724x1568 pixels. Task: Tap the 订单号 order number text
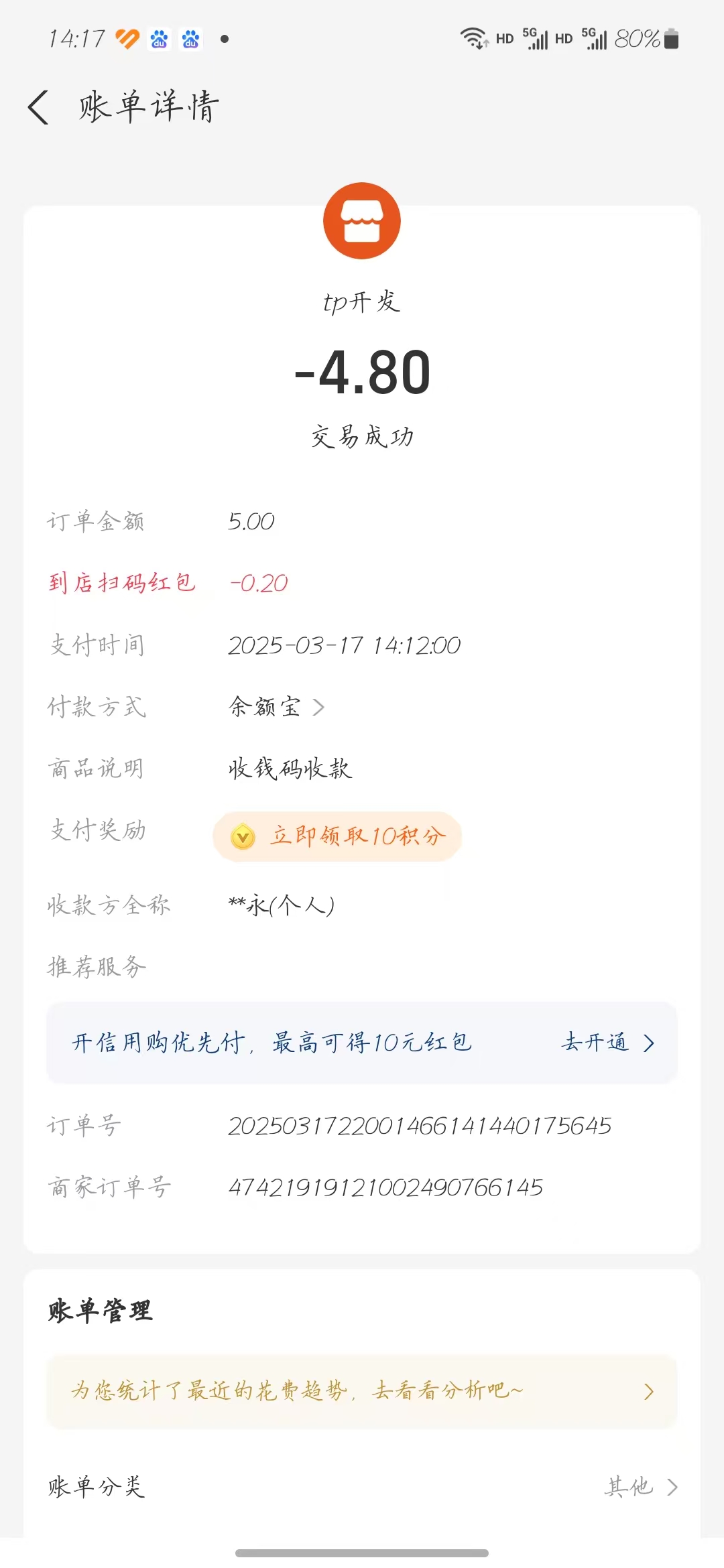click(422, 1126)
